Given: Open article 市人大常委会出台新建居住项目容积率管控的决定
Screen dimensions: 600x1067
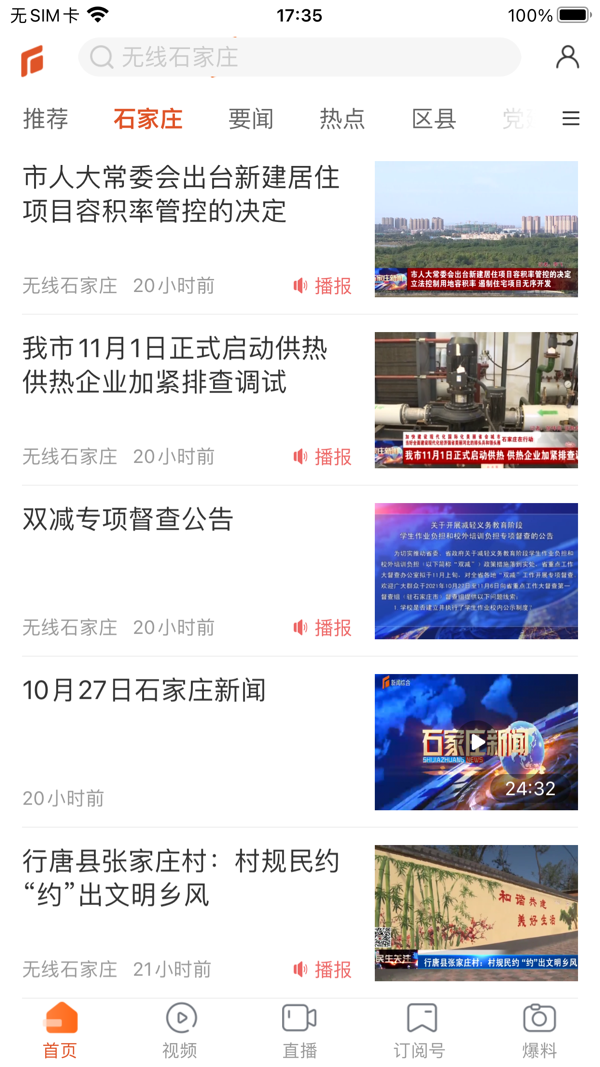Looking at the screenshot, I should [181, 194].
